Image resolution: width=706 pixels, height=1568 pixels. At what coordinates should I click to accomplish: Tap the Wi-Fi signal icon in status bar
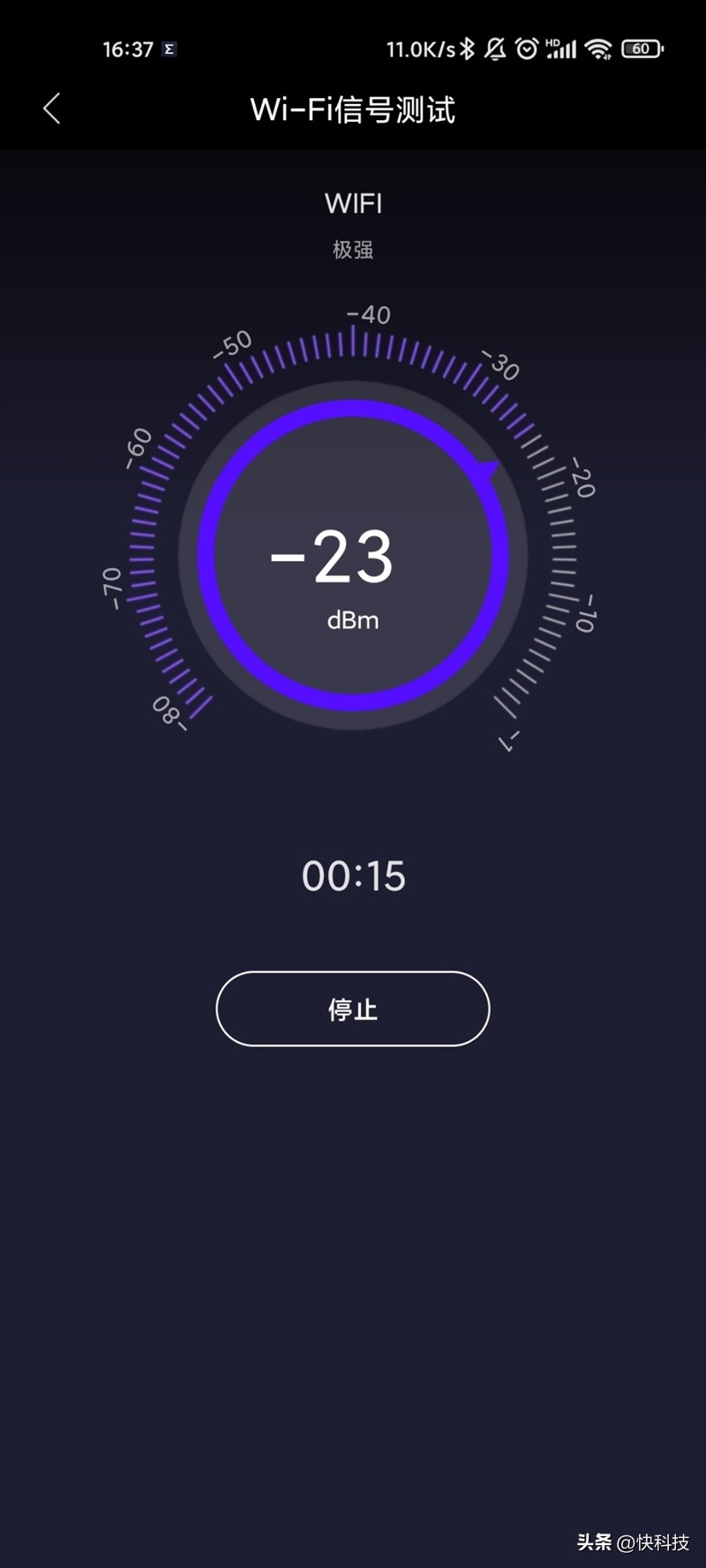[599, 50]
